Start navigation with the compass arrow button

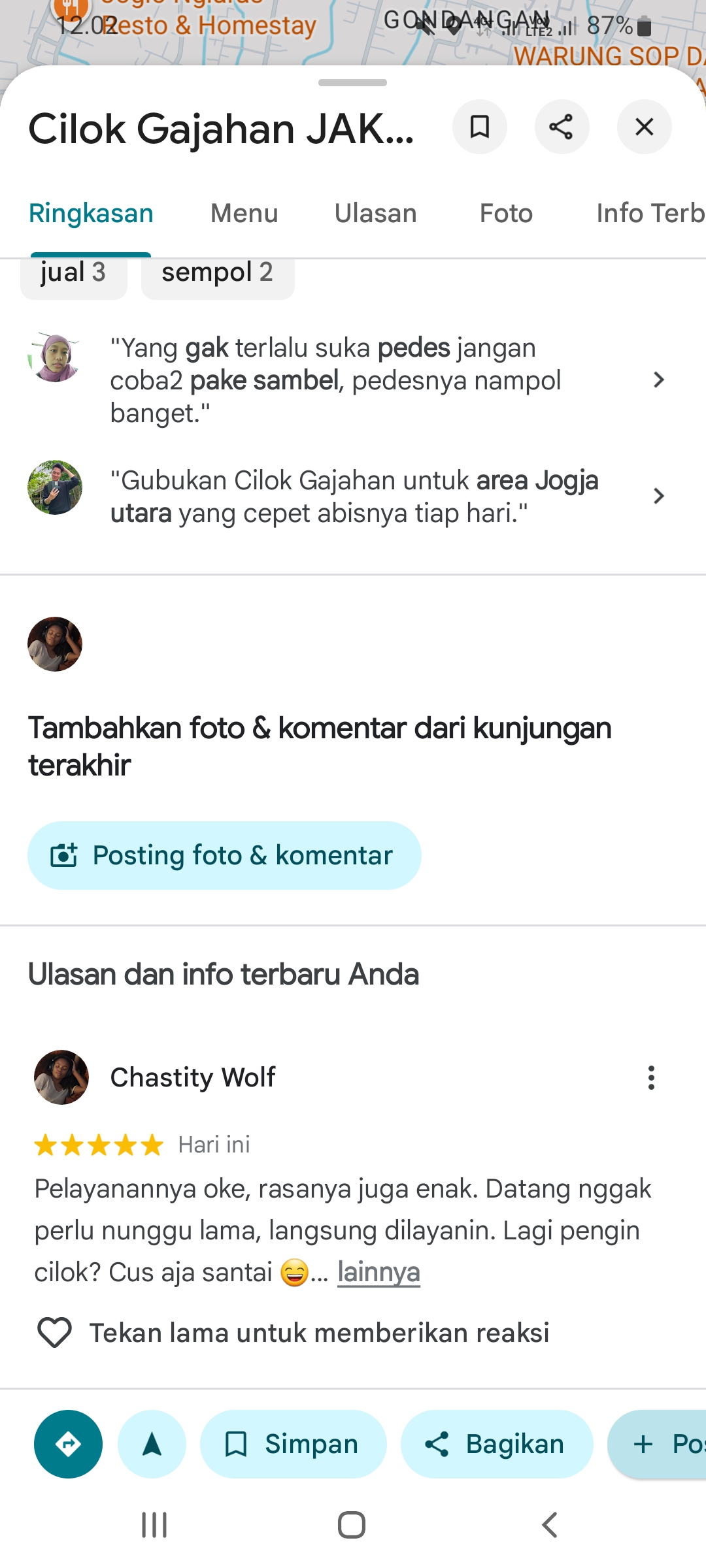point(152,1444)
